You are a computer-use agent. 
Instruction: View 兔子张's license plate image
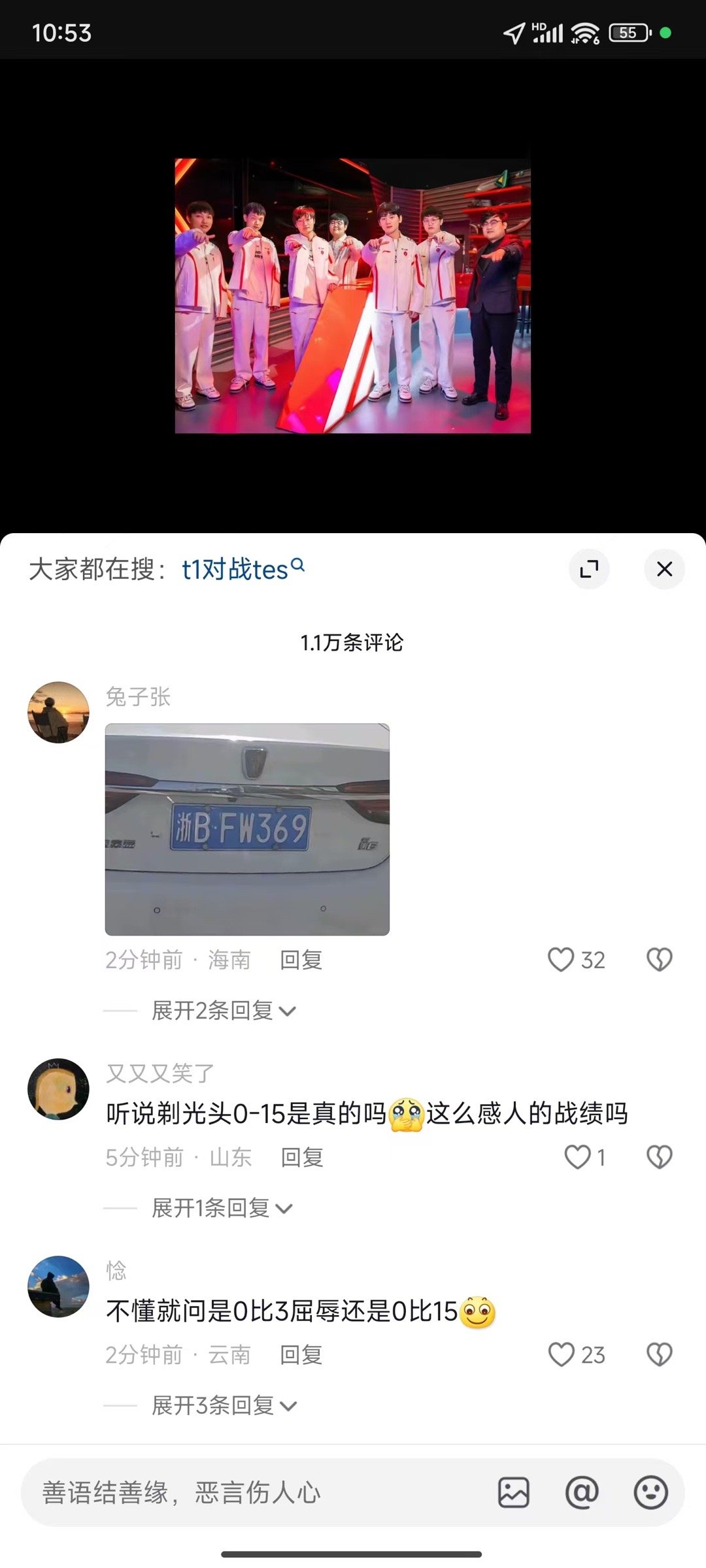tap(247, 829)
